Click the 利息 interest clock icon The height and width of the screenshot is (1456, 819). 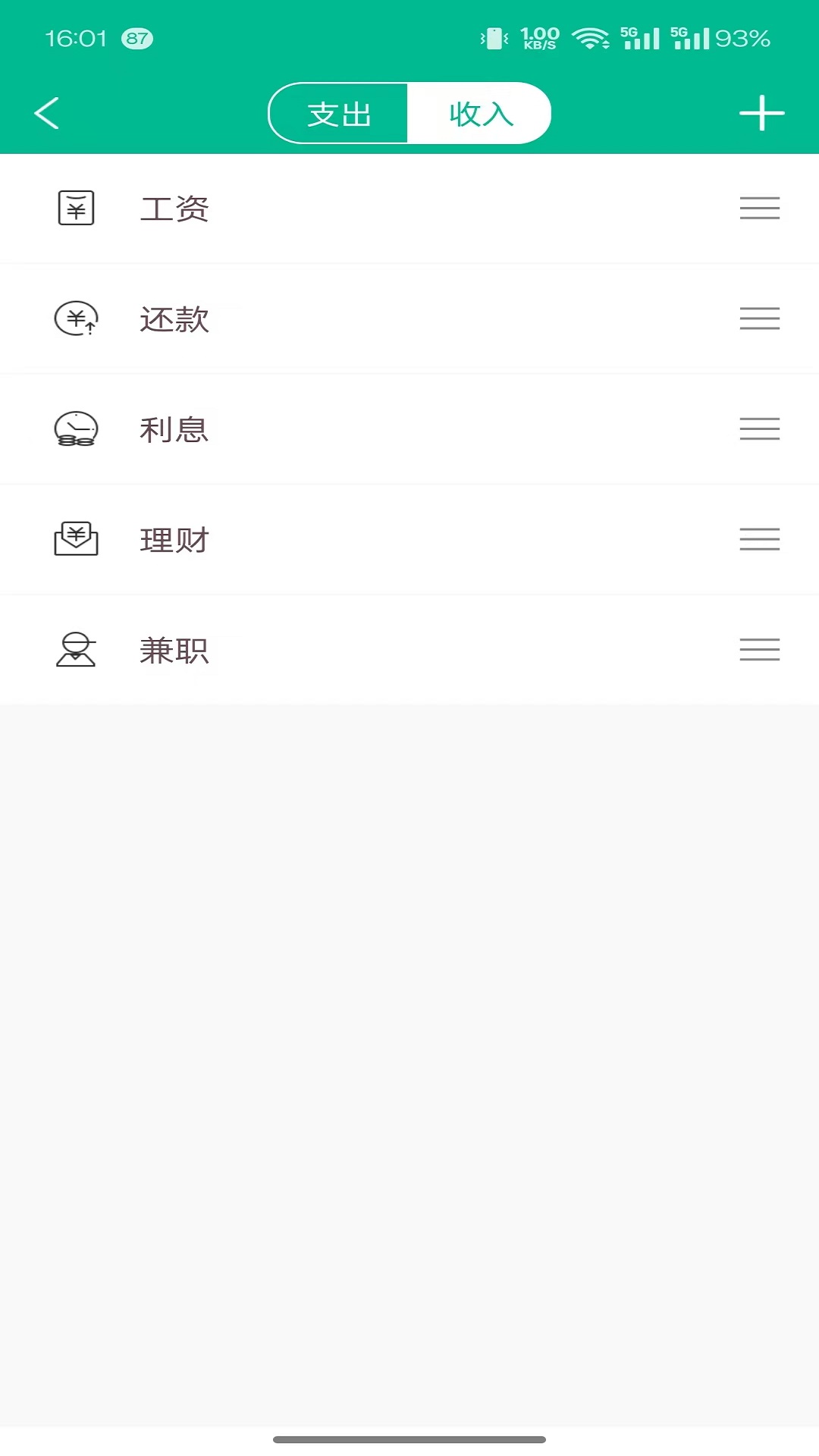pyautogui.click(x=76, y=429)
